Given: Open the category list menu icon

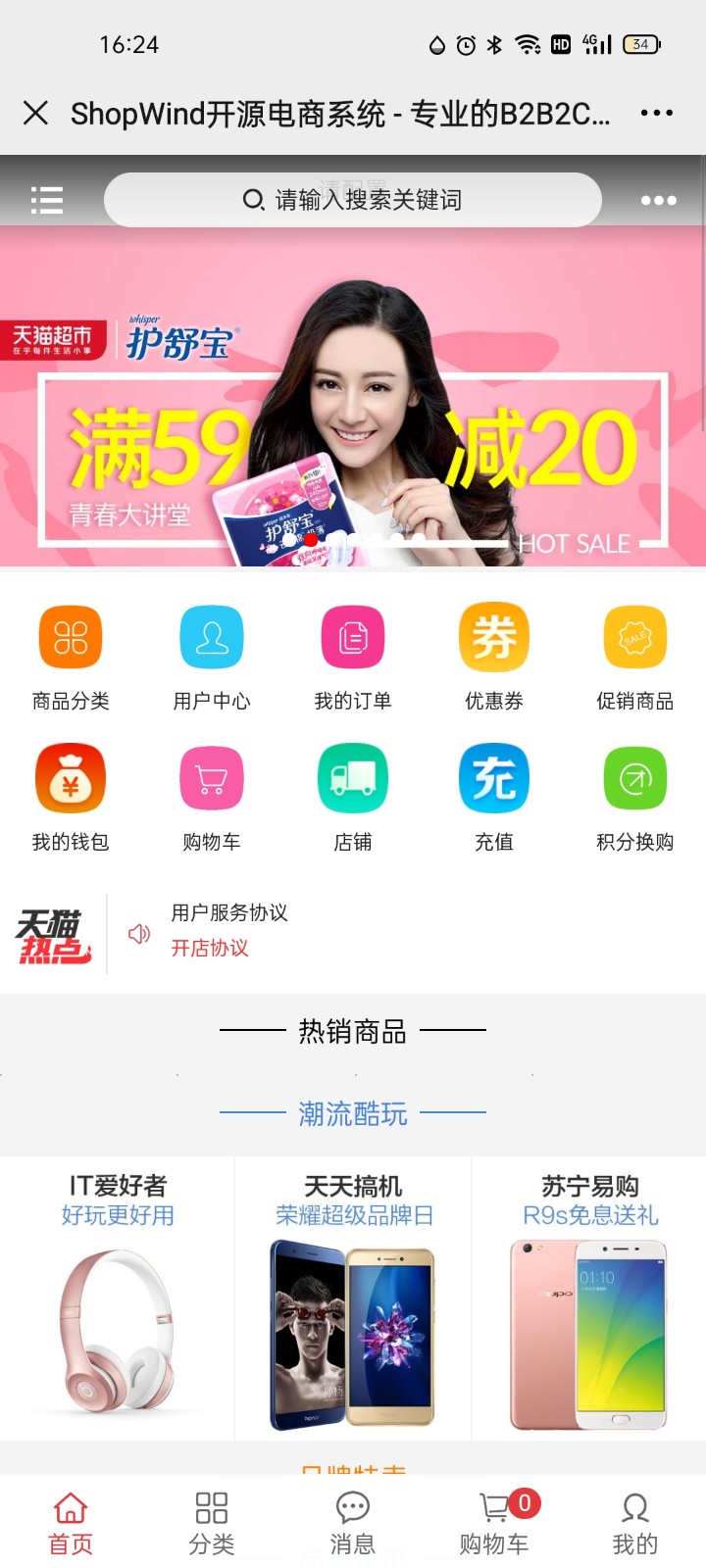Looking at the screenshot, I should pyautogui.click(x=46, y=200).
